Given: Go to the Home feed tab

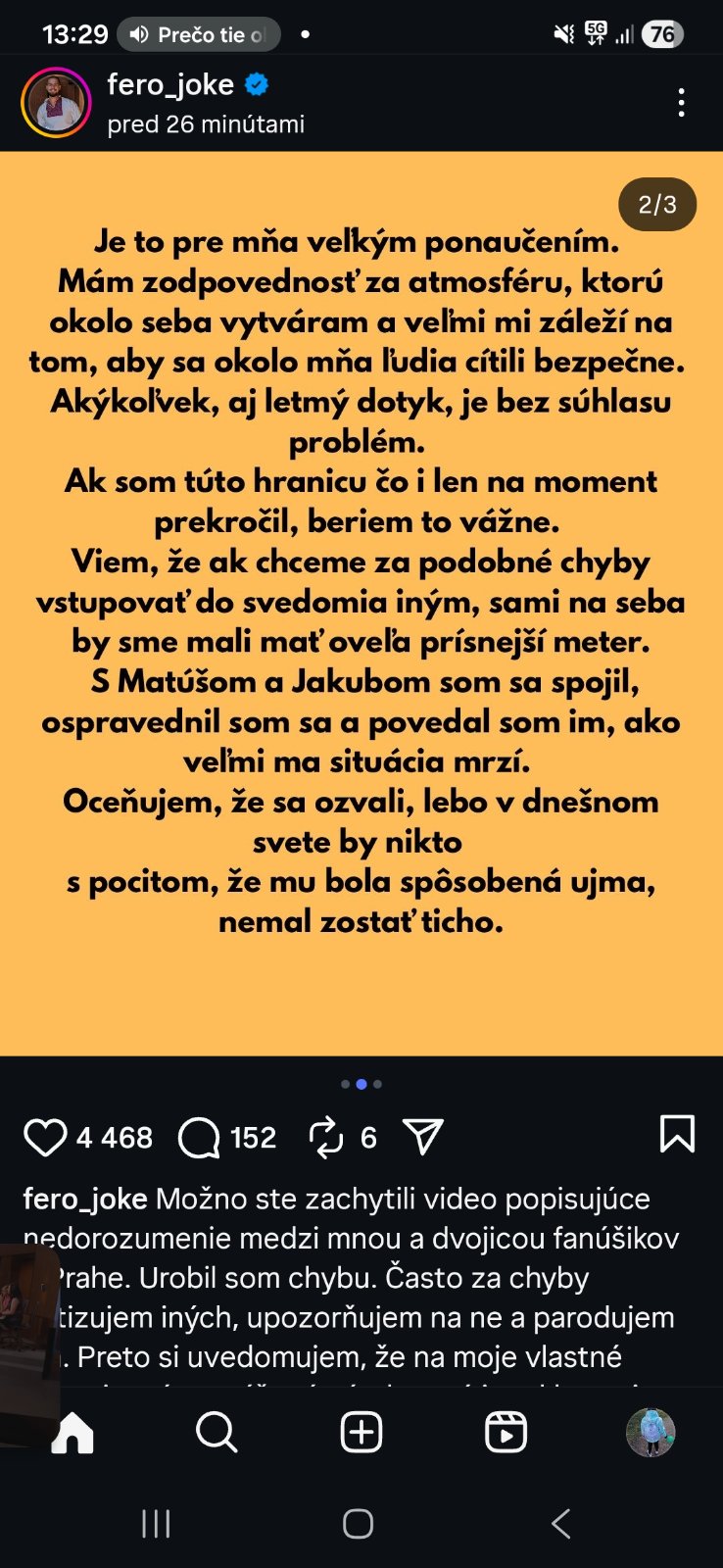Looking at the screenshot, I should 72,1433.
